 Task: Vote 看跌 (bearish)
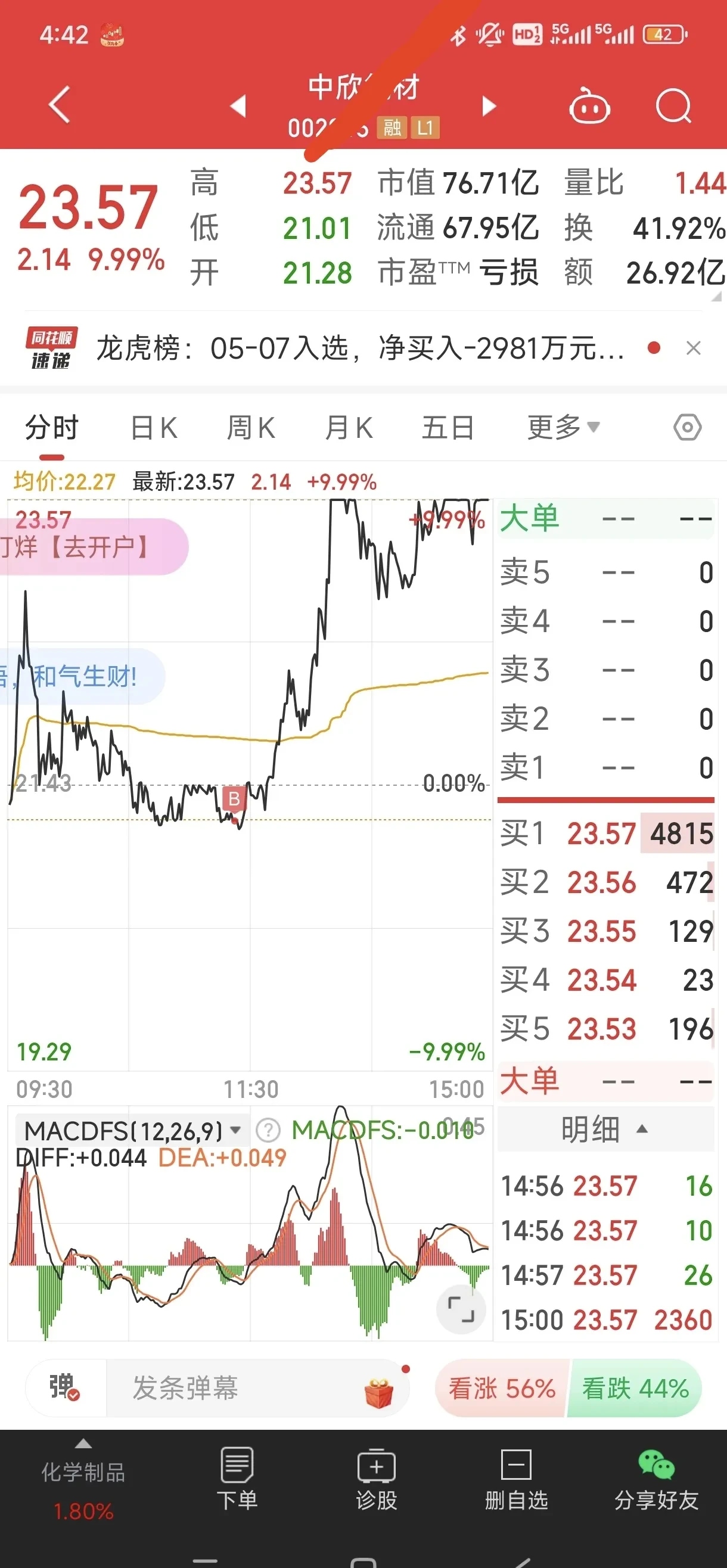pos(635,1389)
